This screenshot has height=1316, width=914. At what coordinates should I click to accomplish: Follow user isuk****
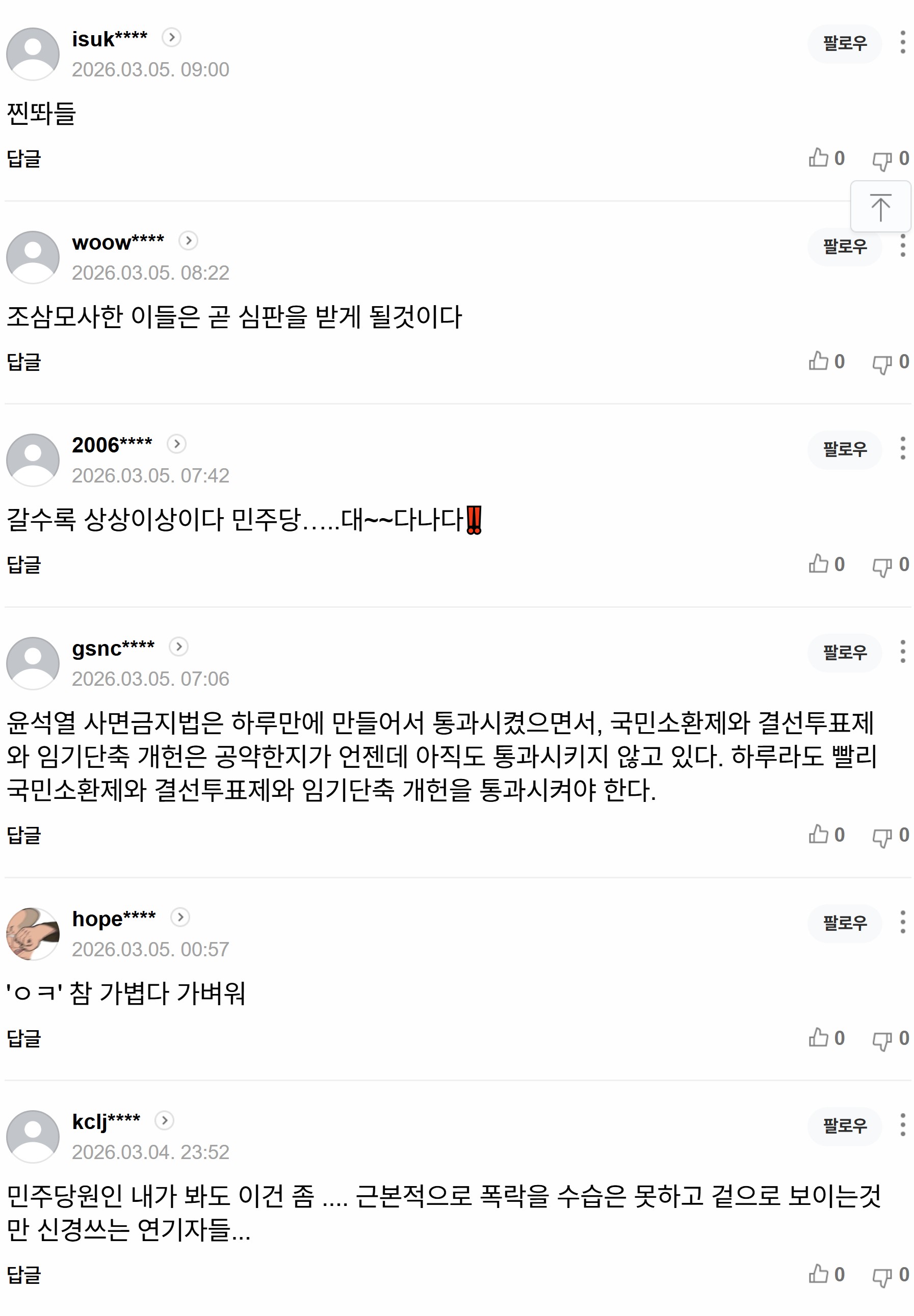point(844,43)
